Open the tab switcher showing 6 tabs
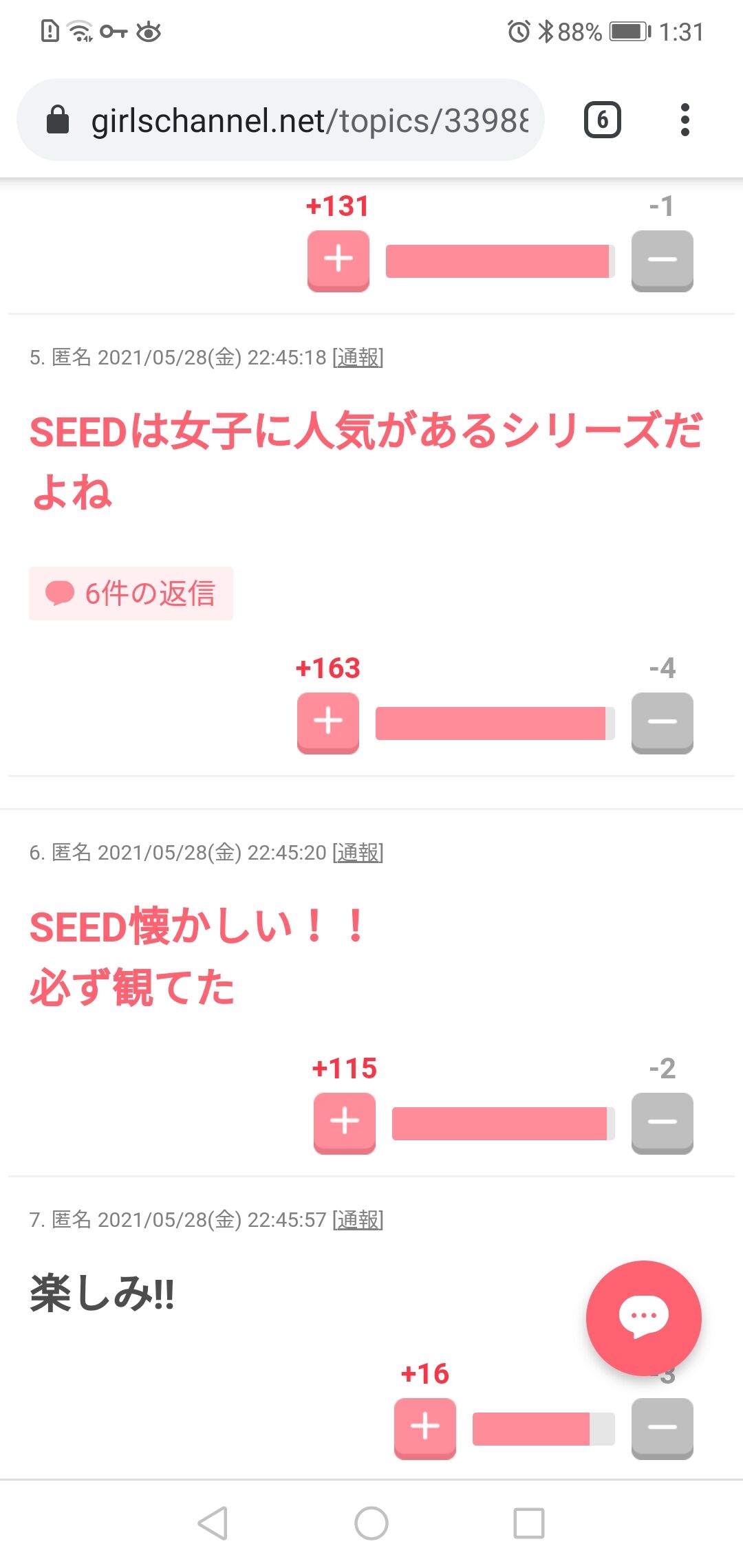 (603, 120)
